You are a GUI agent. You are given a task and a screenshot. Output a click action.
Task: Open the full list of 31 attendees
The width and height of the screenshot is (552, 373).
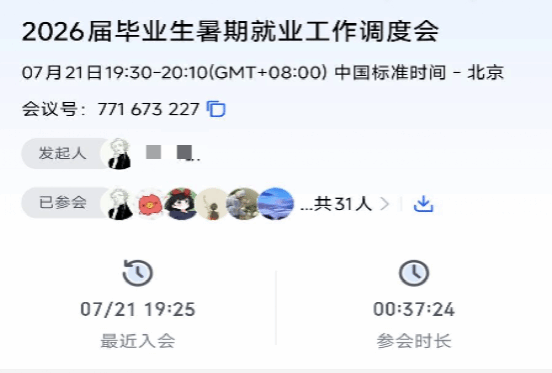[x=385, y=204]
